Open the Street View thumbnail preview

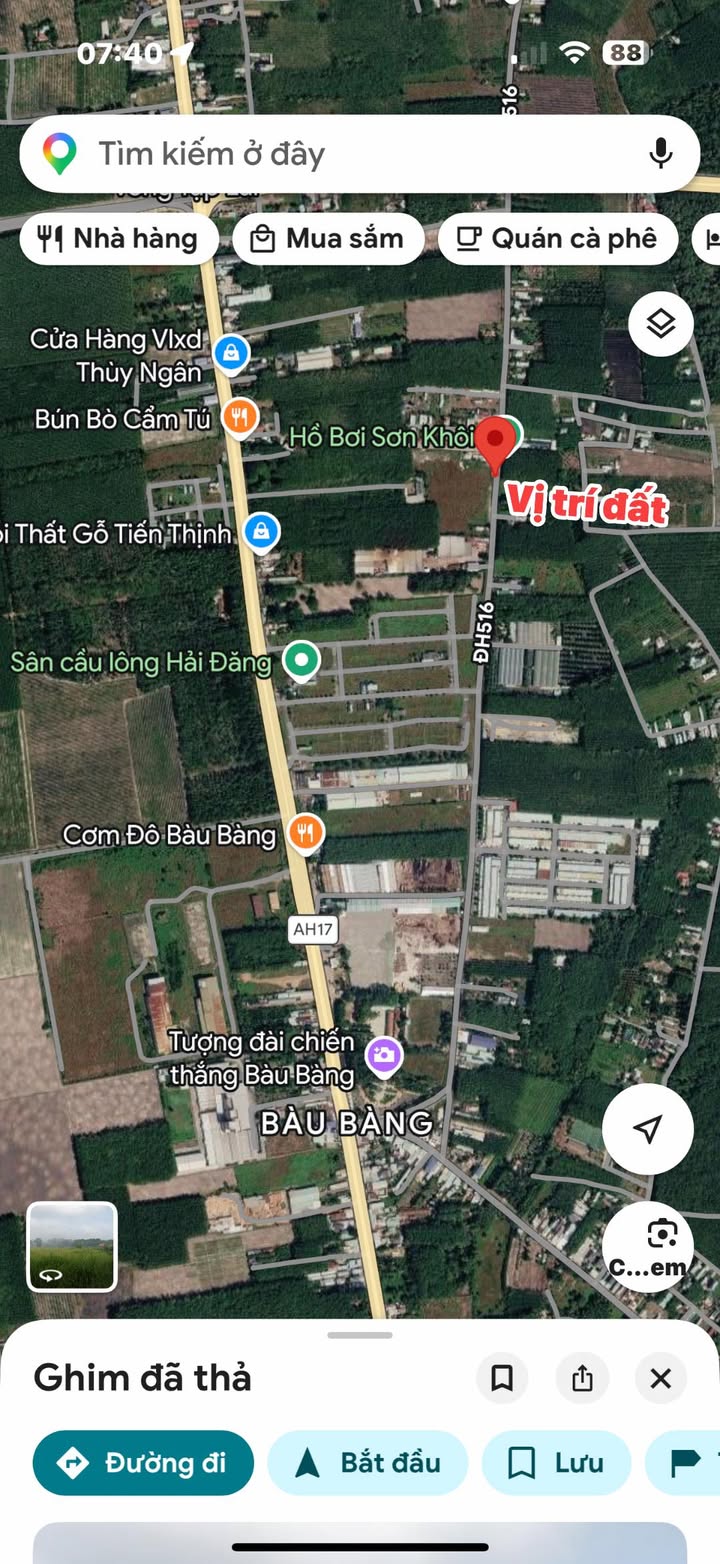click(x=72, y=1246)
